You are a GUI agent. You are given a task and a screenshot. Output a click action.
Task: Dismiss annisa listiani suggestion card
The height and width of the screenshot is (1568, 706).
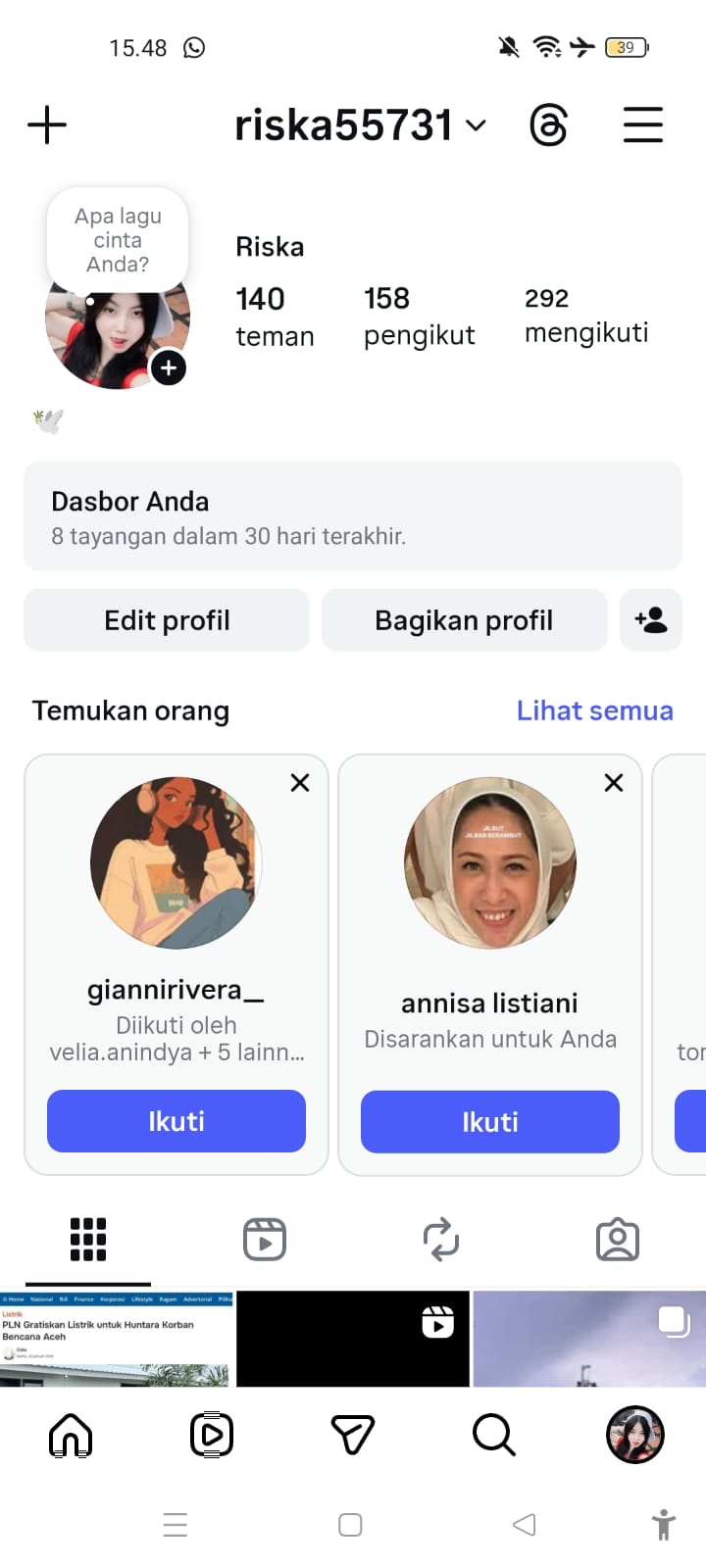(614, 782)
